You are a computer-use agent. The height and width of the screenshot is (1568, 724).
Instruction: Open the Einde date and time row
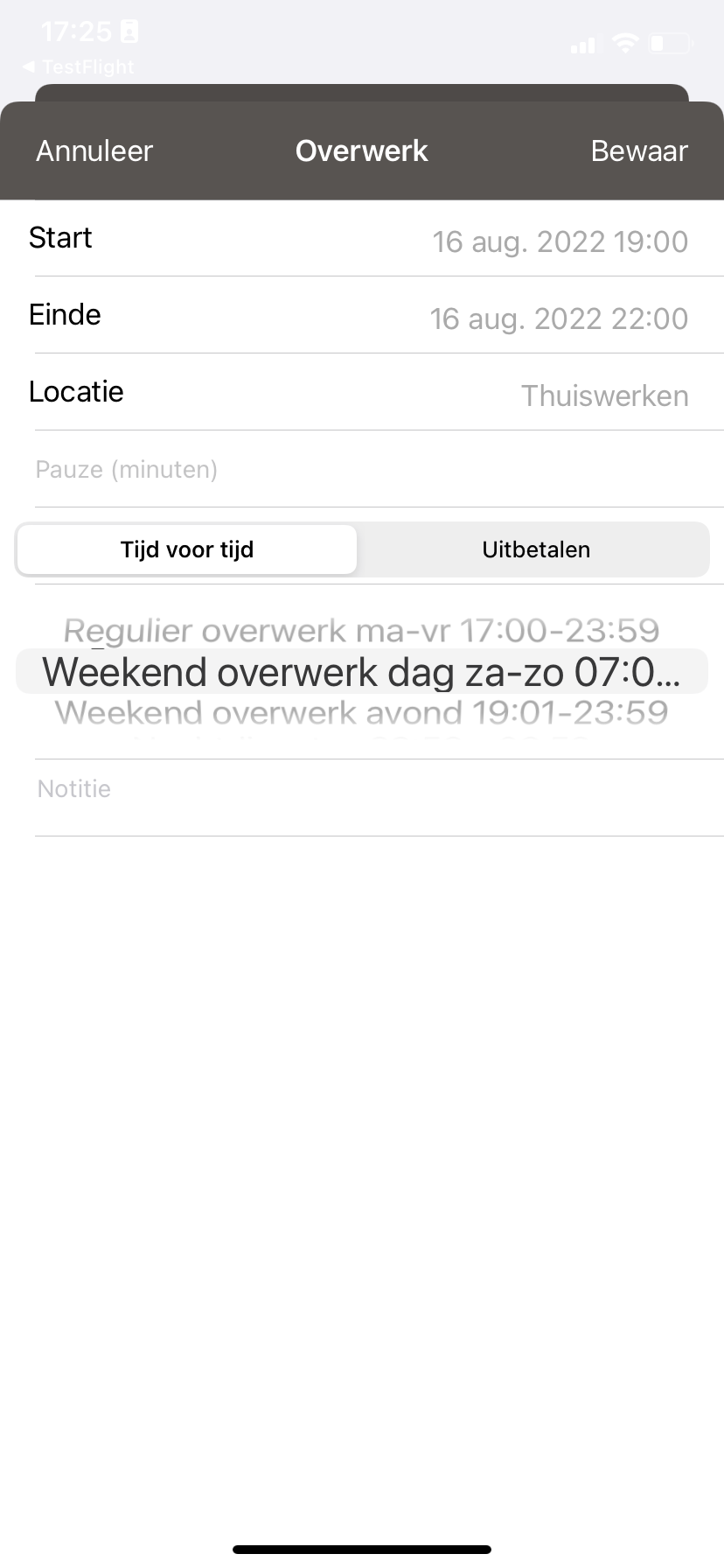pos(362,315)
